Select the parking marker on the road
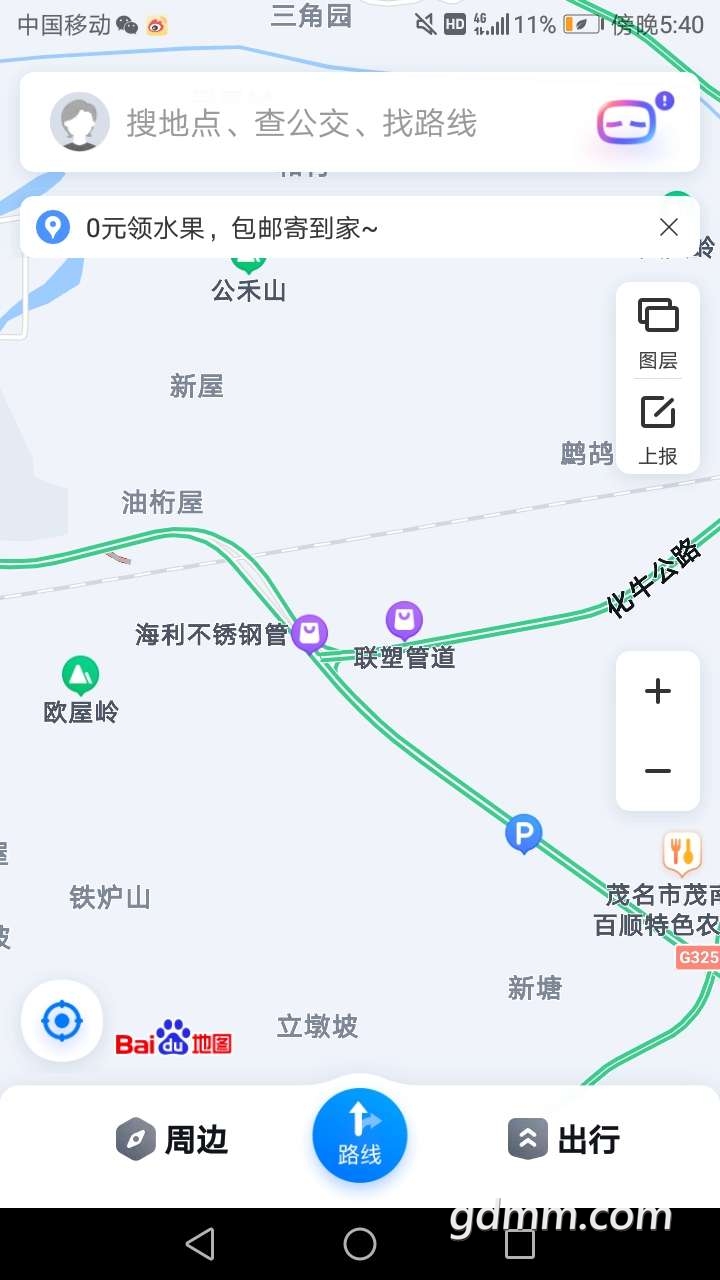This screenshot has width=720, height=1280. [x=523, y=832]
